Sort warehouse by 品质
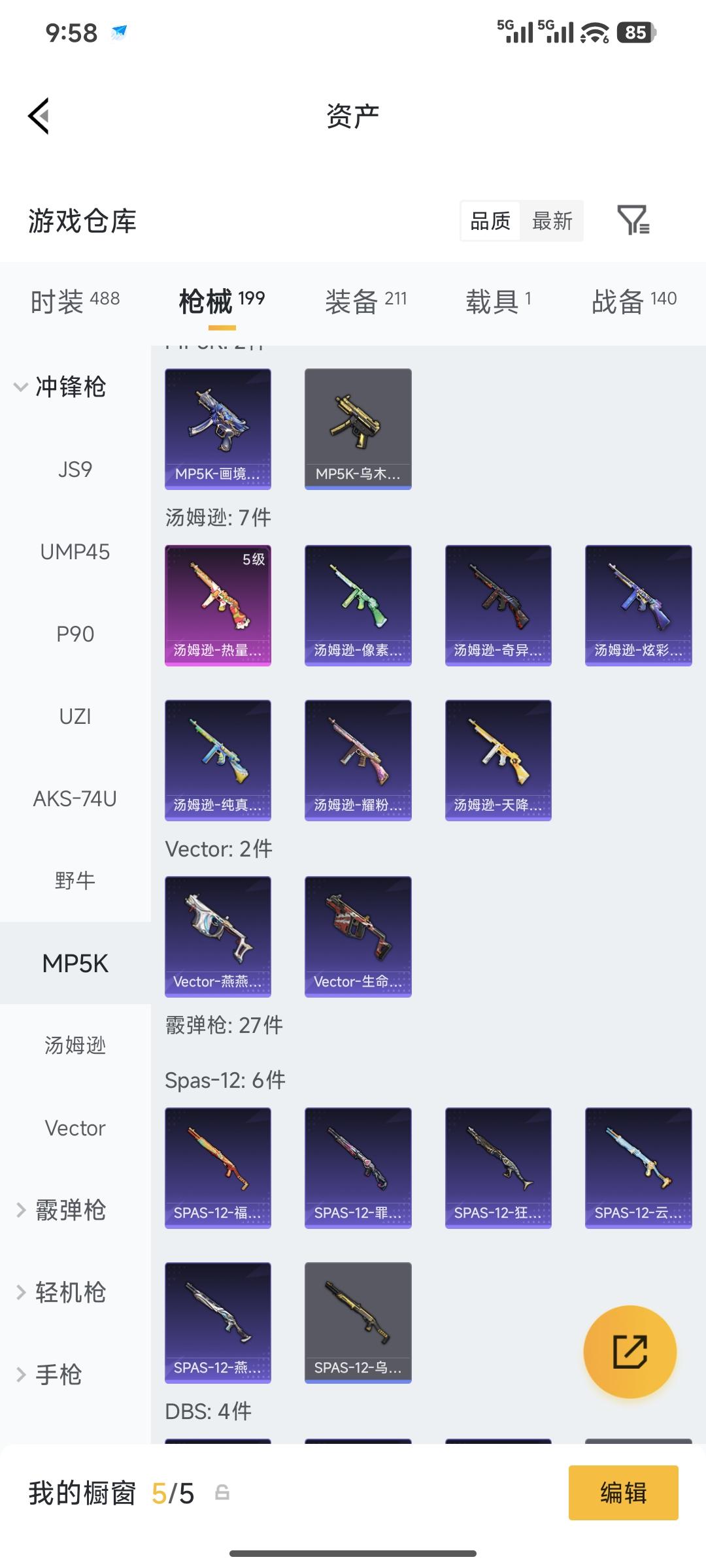The width and height of the screenshot is (706, 1568). coord(490,221)
